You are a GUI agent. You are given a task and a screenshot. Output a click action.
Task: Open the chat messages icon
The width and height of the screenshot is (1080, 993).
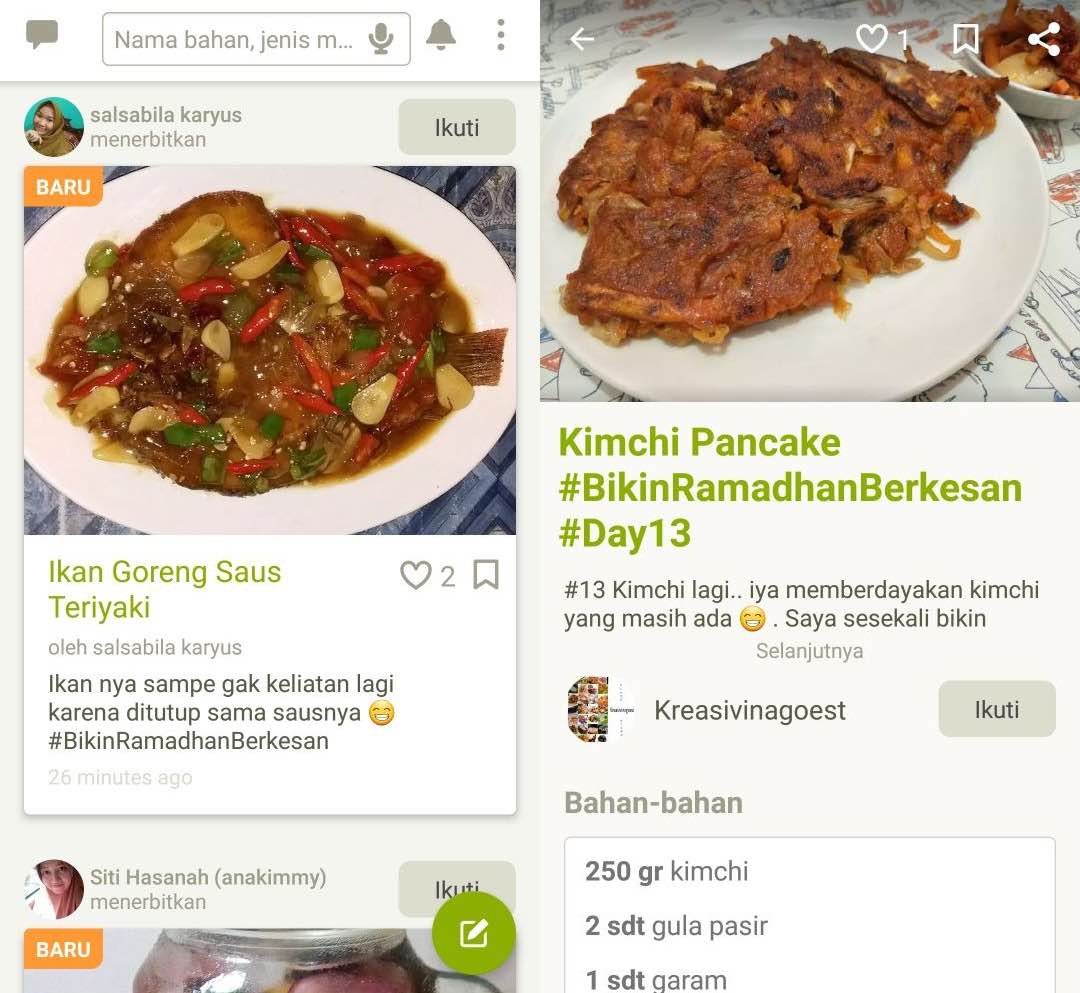42,35
